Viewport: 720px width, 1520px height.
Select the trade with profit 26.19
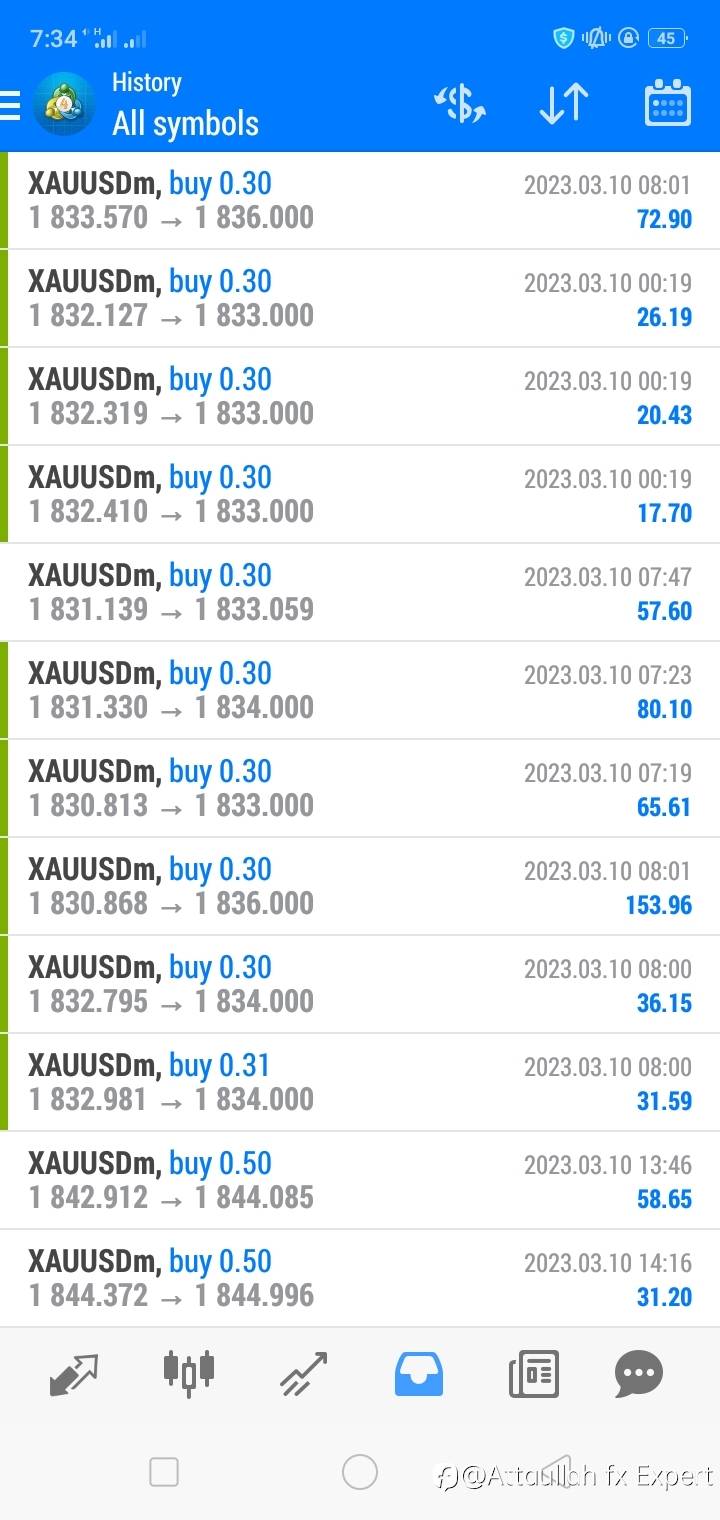(360, 299)
